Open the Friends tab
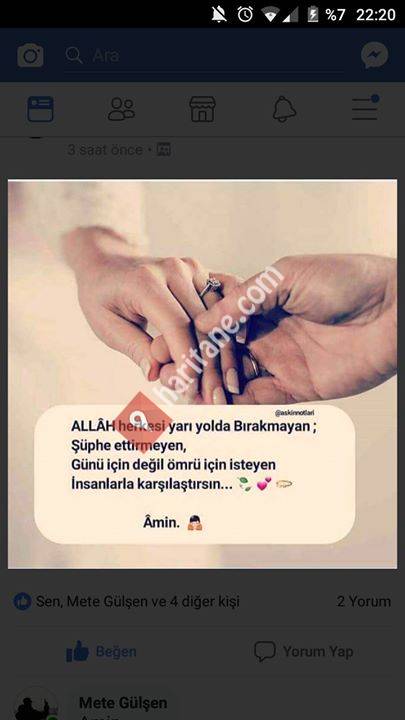Image resolution: width=405 pixels, height=720 pixels. tap(122, 109)
